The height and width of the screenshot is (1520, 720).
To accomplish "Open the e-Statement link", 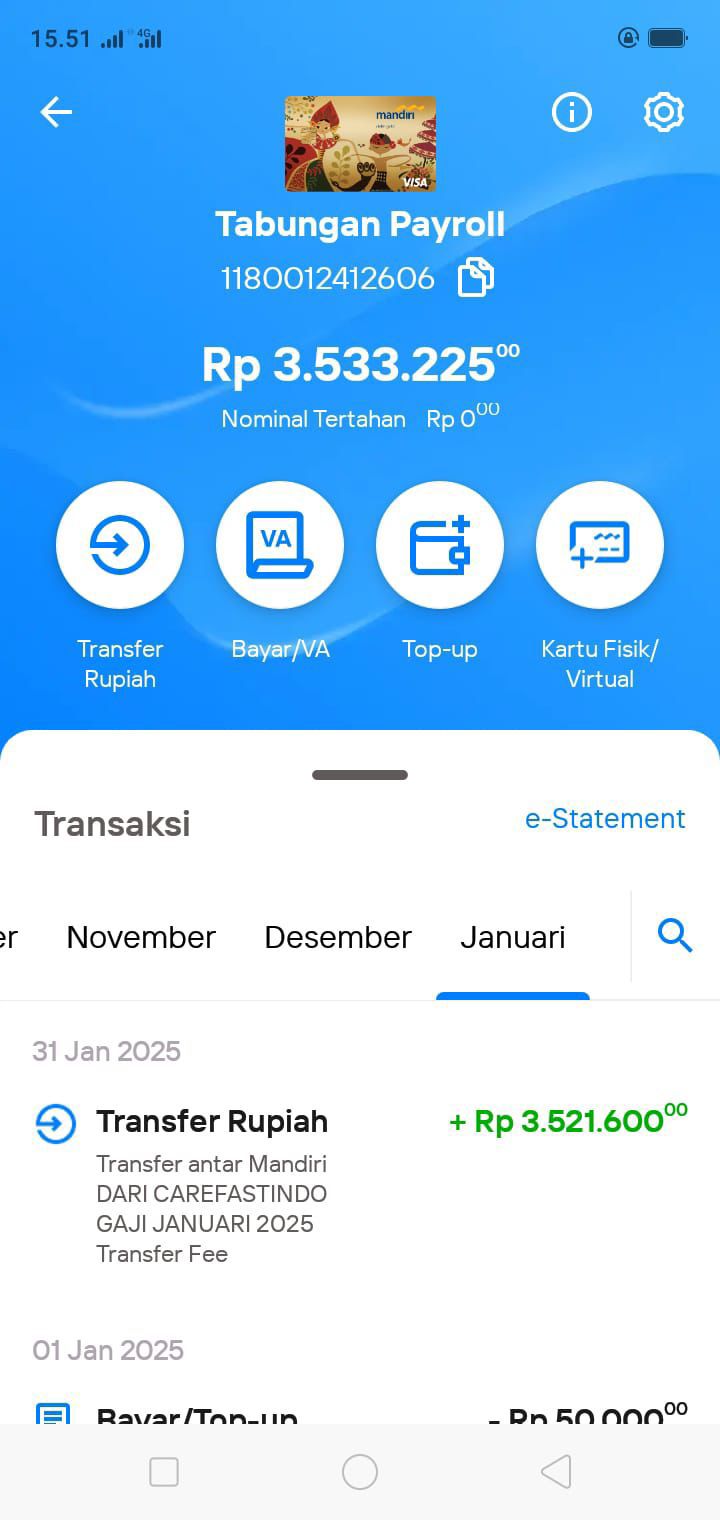I will click(605, 818).
